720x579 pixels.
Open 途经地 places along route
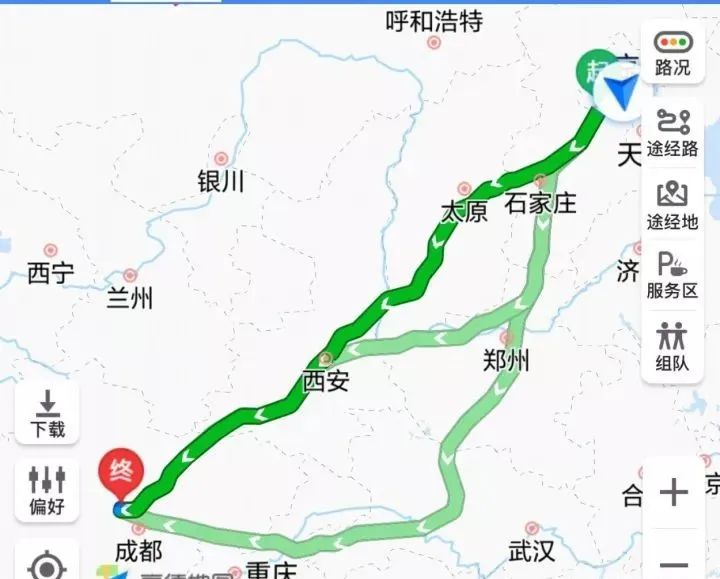click(x=672, y=206)
